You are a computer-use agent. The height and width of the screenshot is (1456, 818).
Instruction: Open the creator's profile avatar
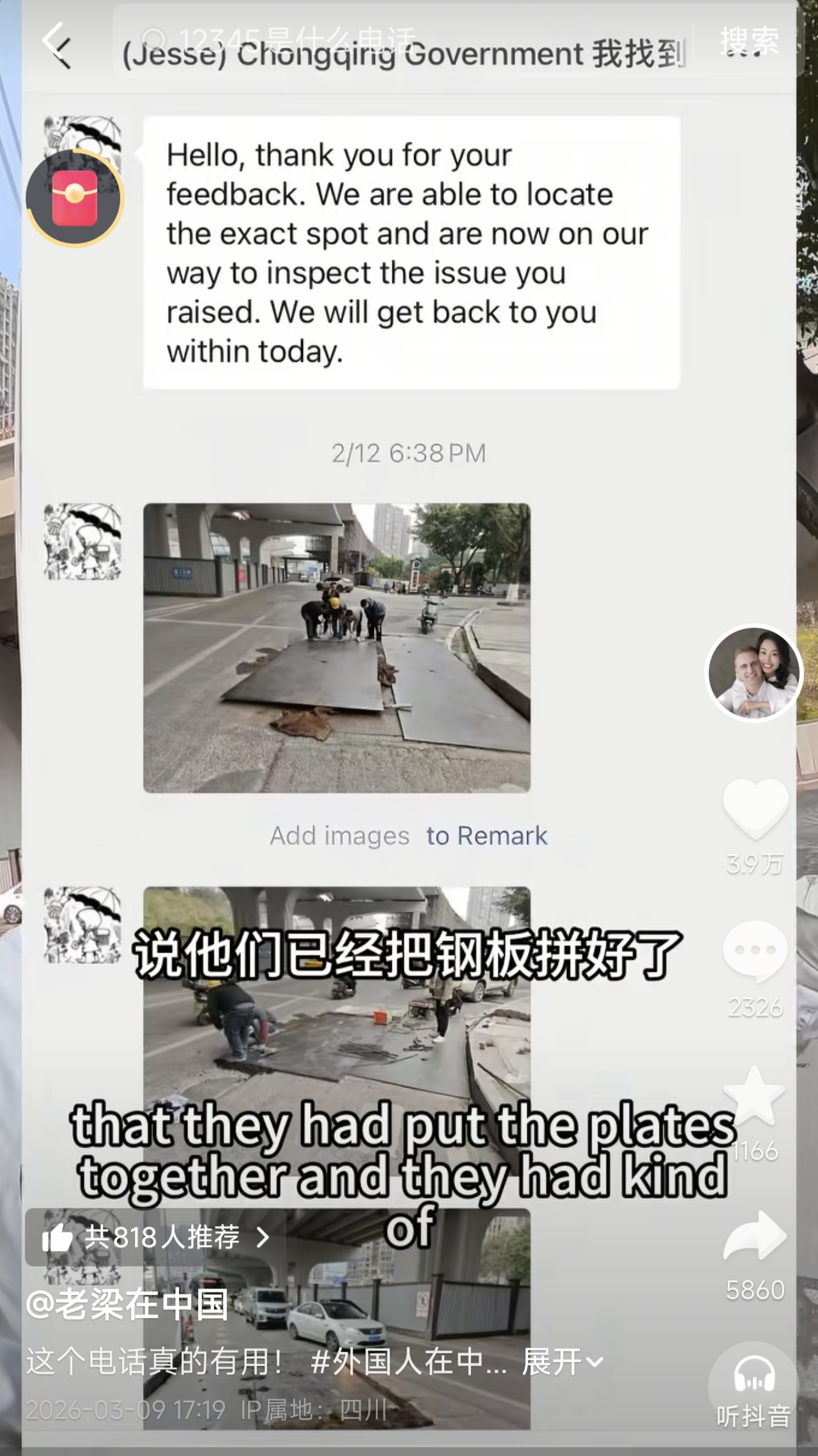click(x=754, y=672)
